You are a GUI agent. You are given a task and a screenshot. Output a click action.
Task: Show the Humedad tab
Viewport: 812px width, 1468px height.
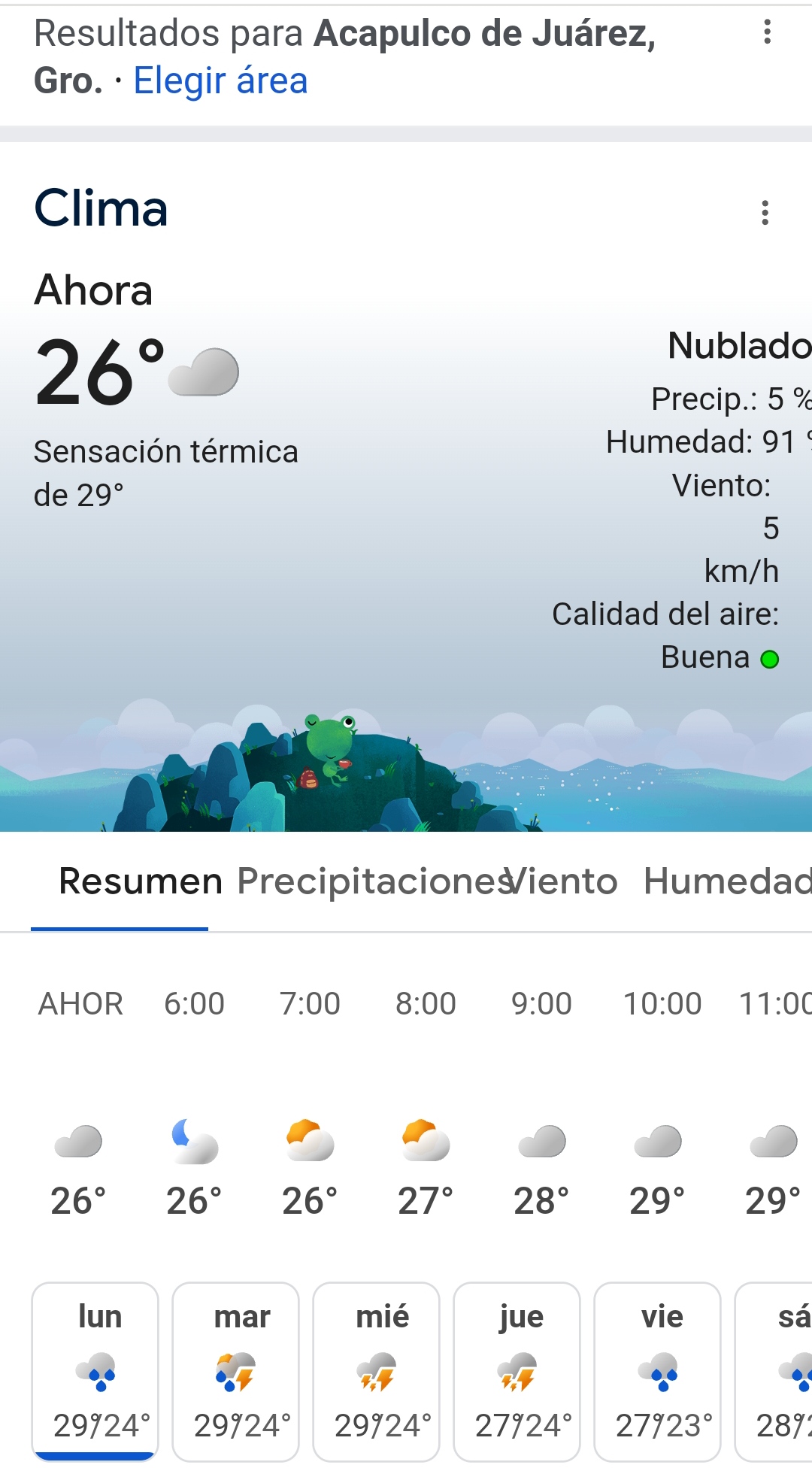pyautogui.click(x=726, y=881)
